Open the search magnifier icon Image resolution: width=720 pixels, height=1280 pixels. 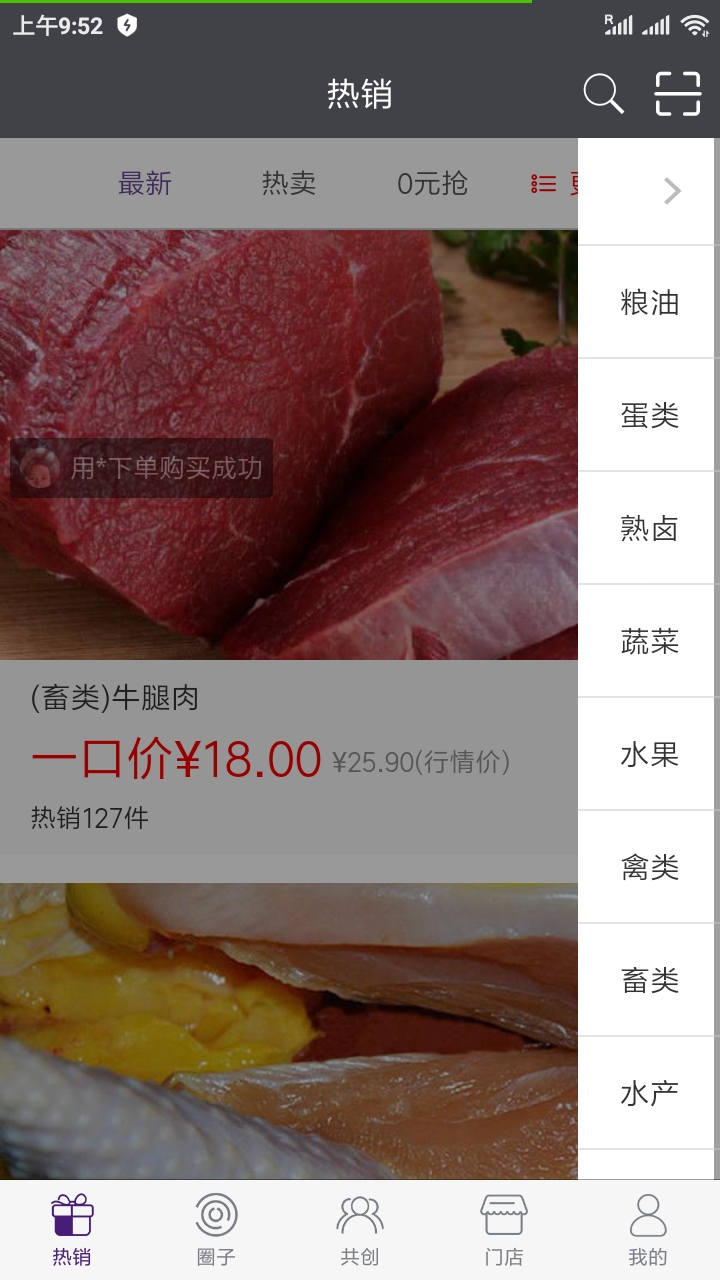[x=603, y=94]
